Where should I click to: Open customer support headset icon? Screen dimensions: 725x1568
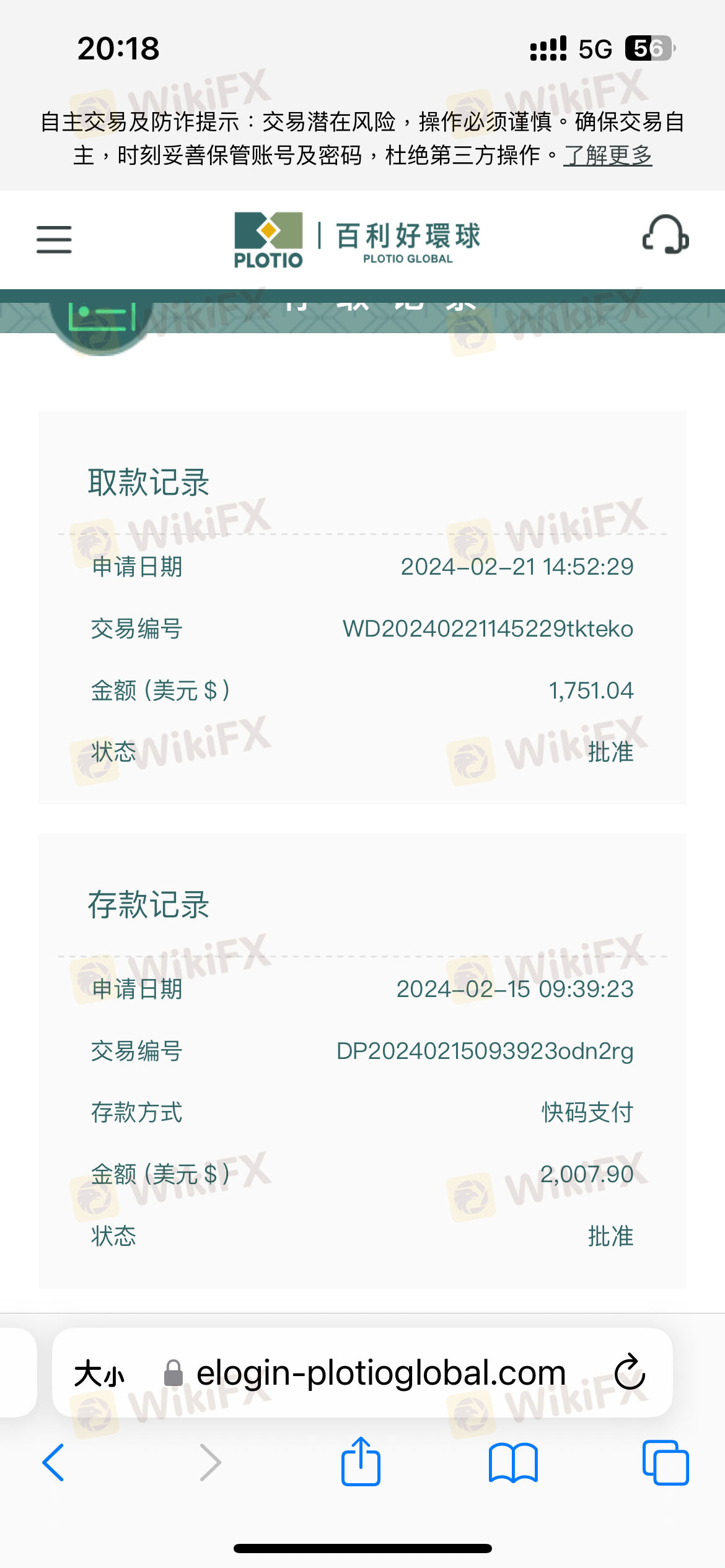coord(666,235)
